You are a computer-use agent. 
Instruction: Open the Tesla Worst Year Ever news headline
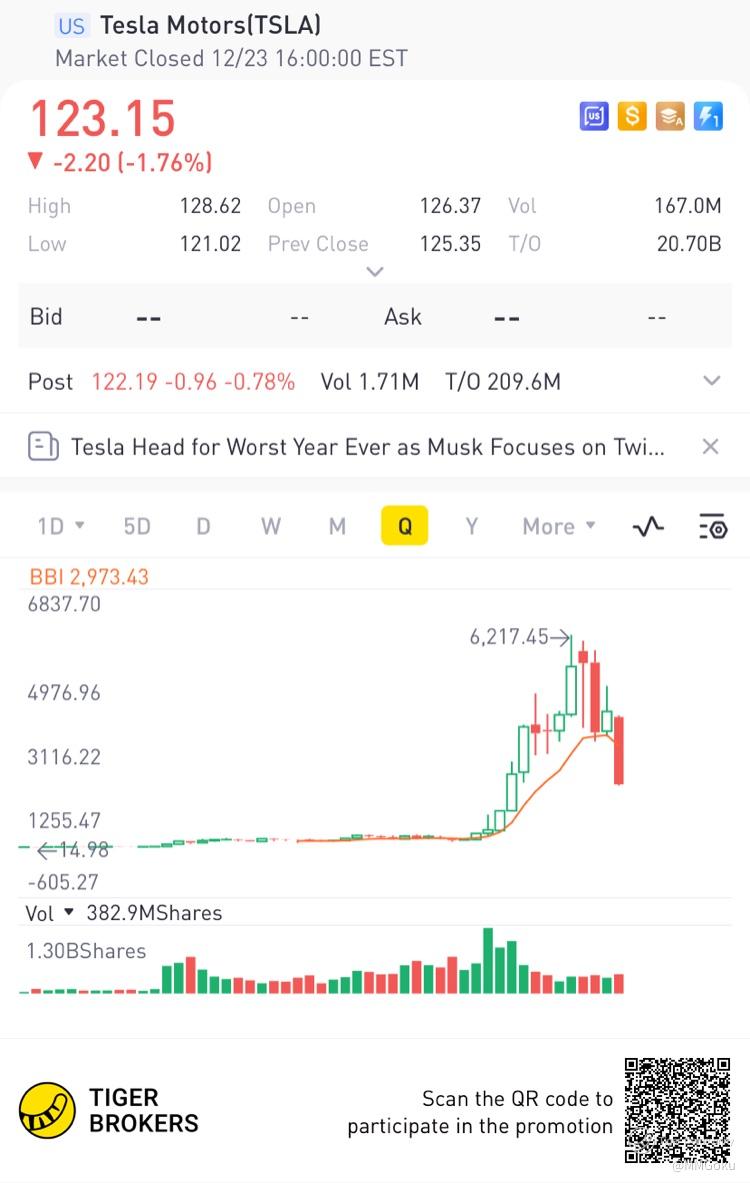(x=367, y=447)
